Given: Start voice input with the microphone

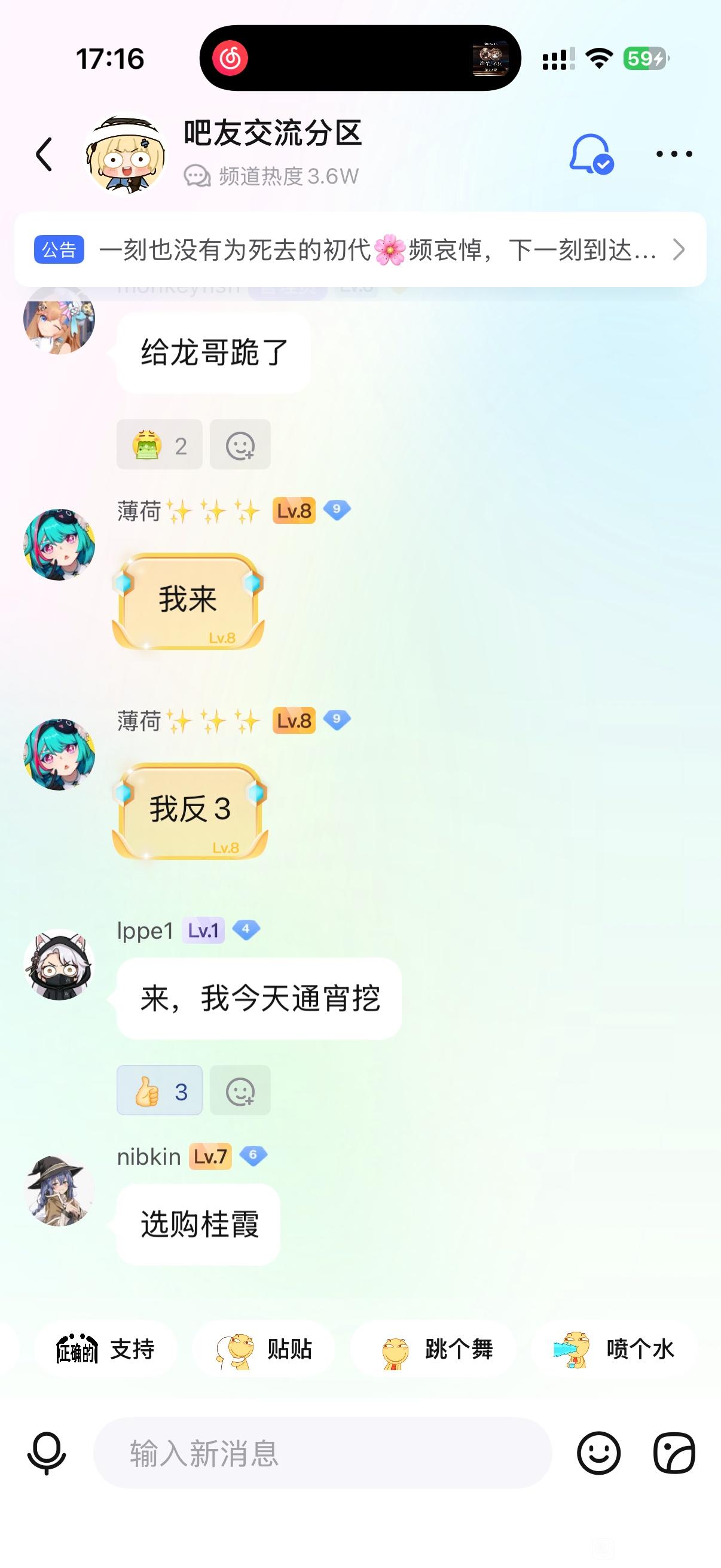Looking at the screenshot, I should tap(47, 1453).
